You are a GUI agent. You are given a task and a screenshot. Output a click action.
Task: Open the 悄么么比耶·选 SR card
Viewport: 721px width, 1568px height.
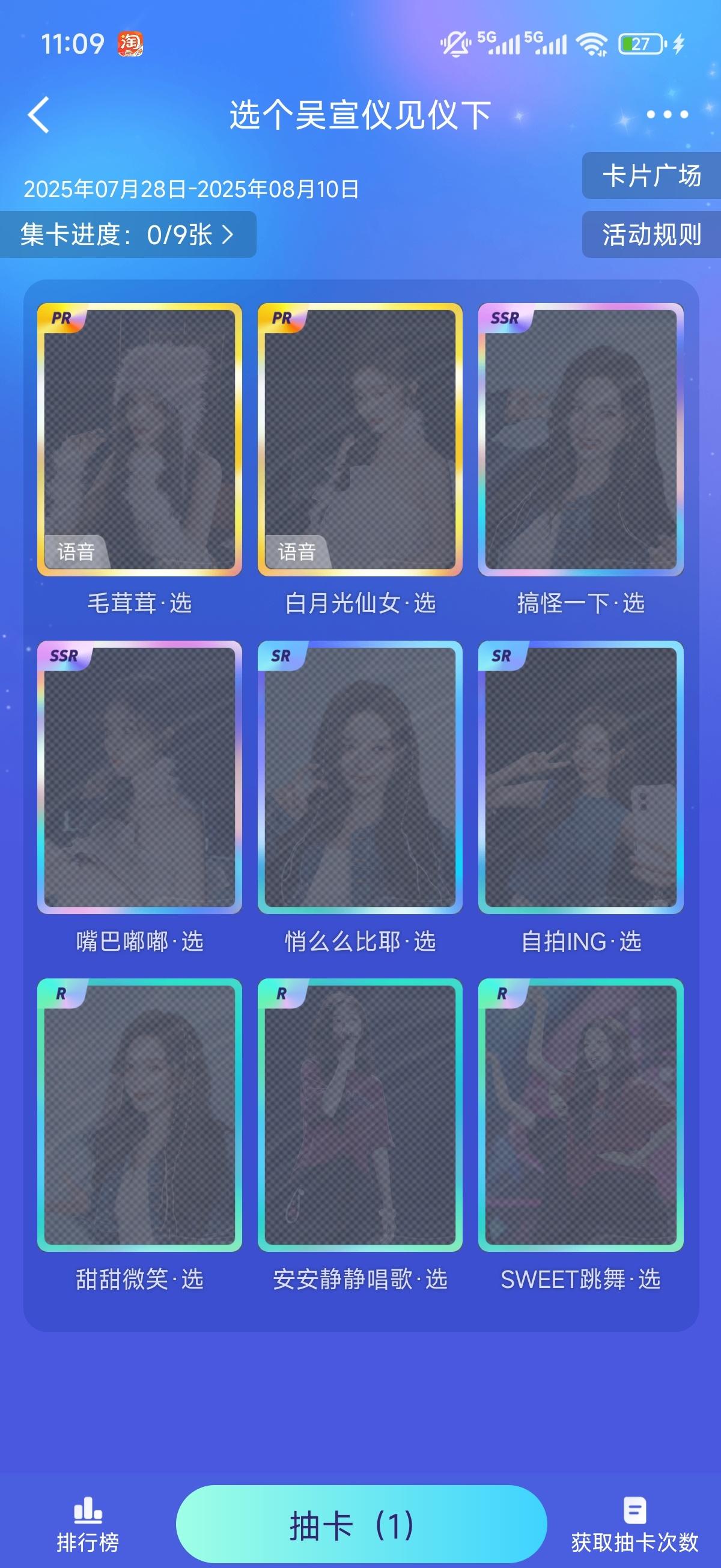coord(359,777)
